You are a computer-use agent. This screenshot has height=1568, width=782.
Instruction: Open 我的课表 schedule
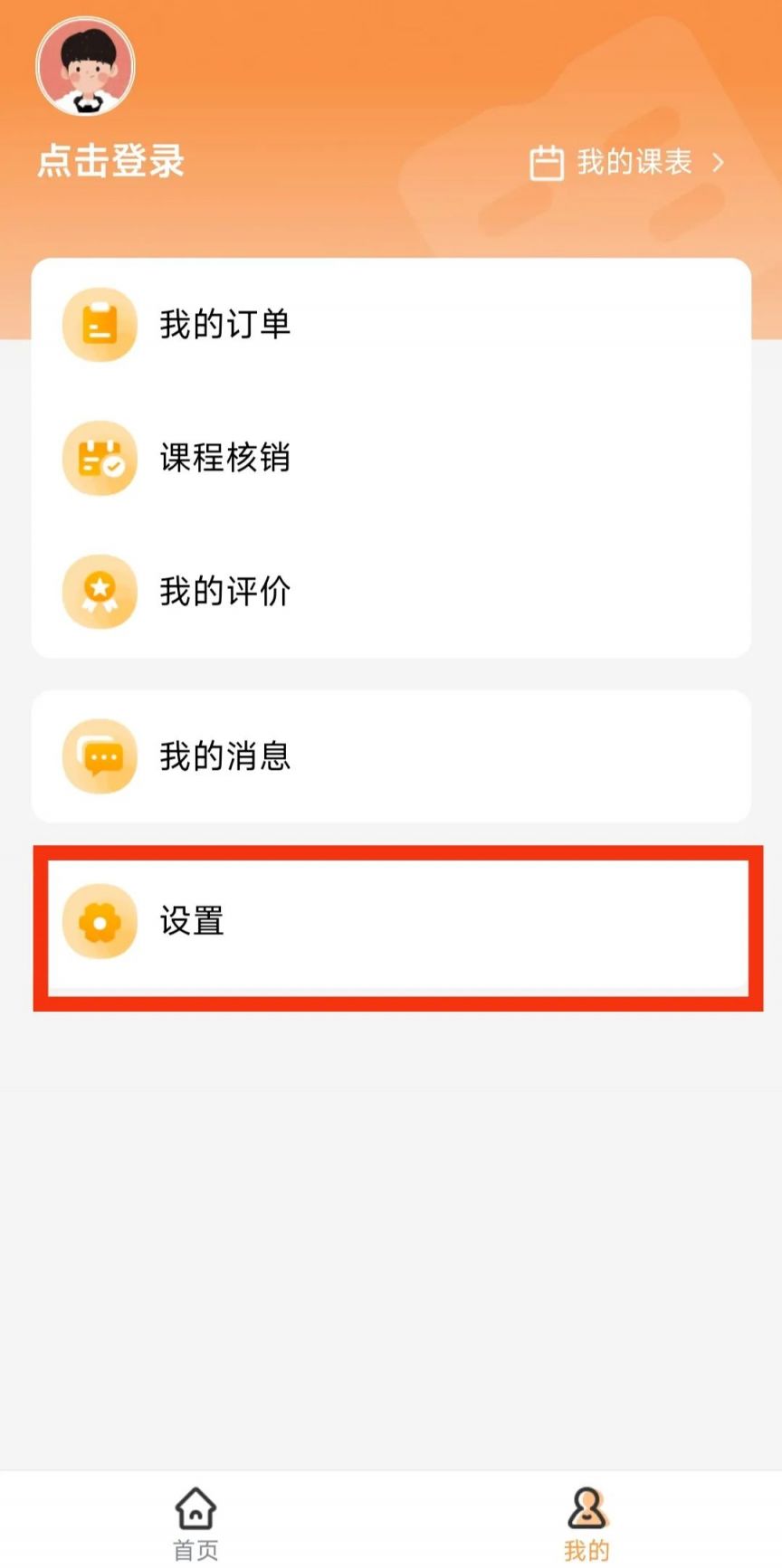(627, 163)
